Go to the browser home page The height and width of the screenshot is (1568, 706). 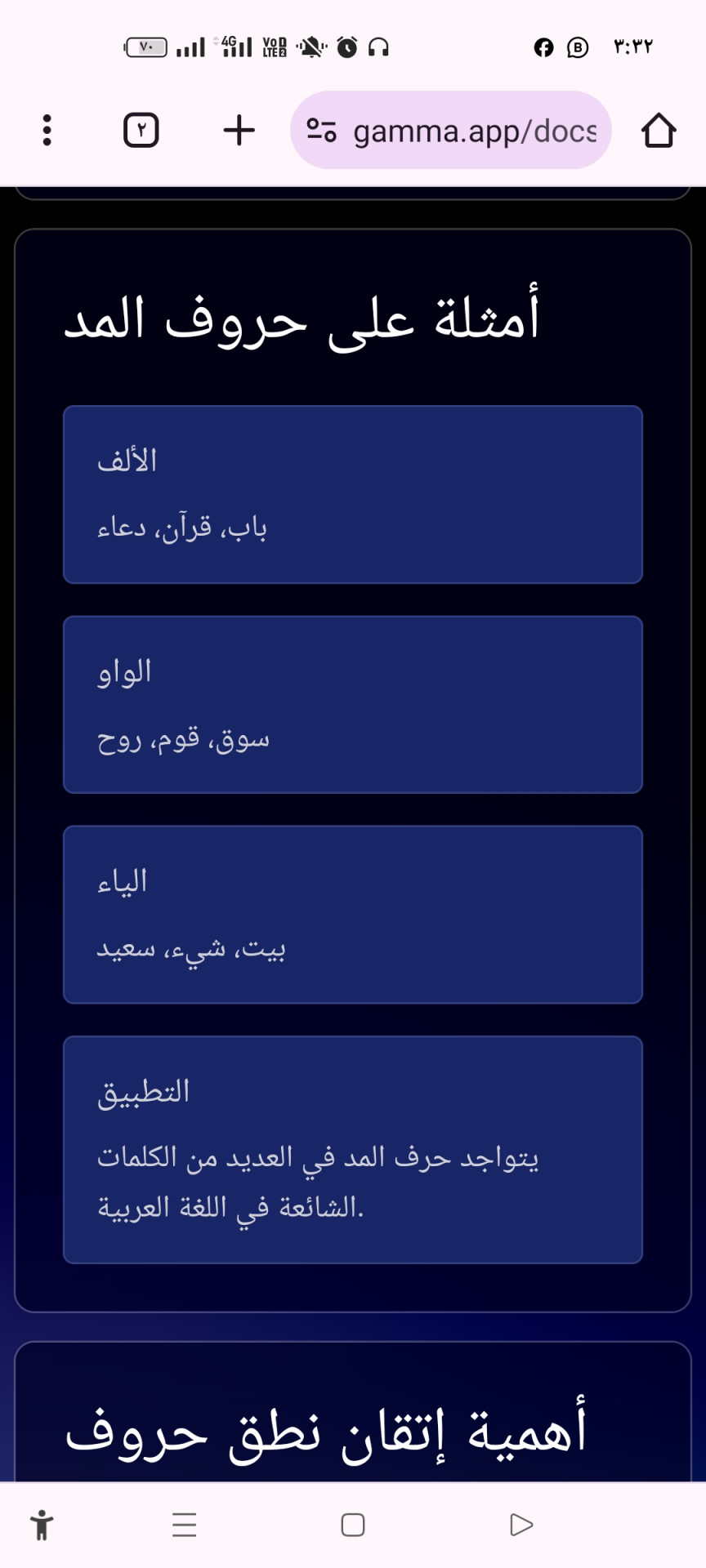coord(659,130)
